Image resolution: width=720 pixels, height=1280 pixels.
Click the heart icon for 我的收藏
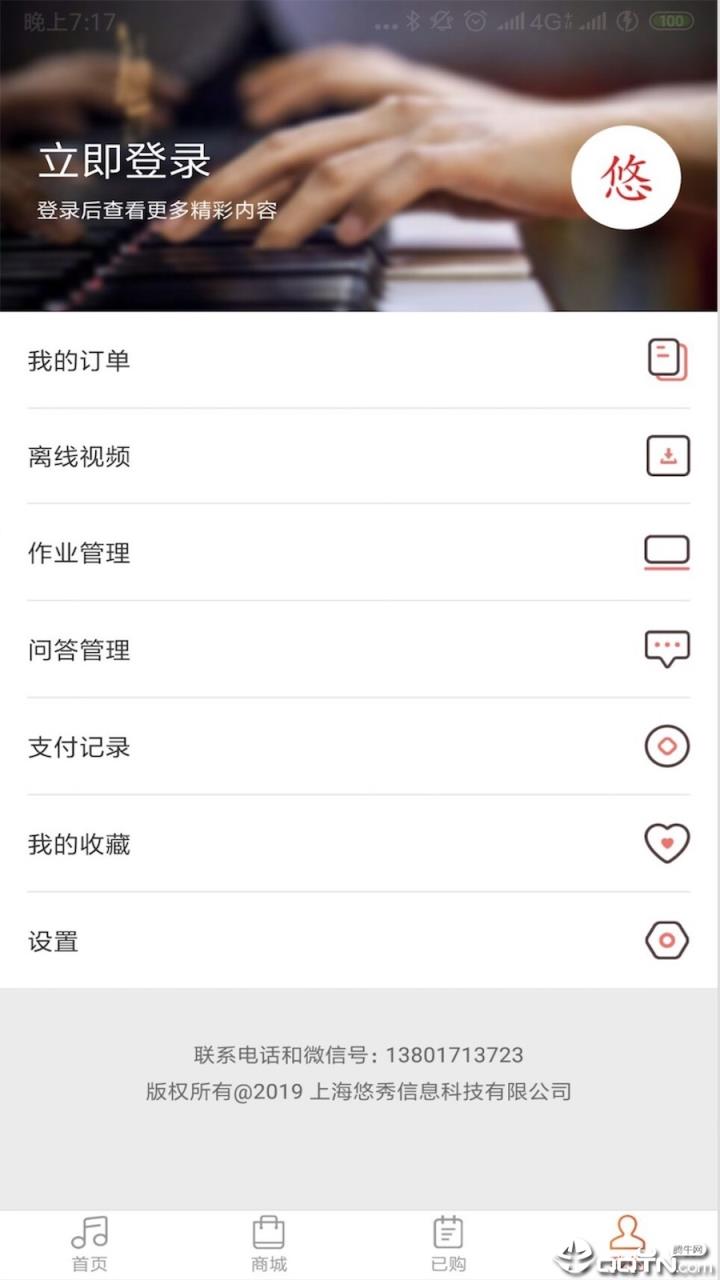(x=667, y=843)
